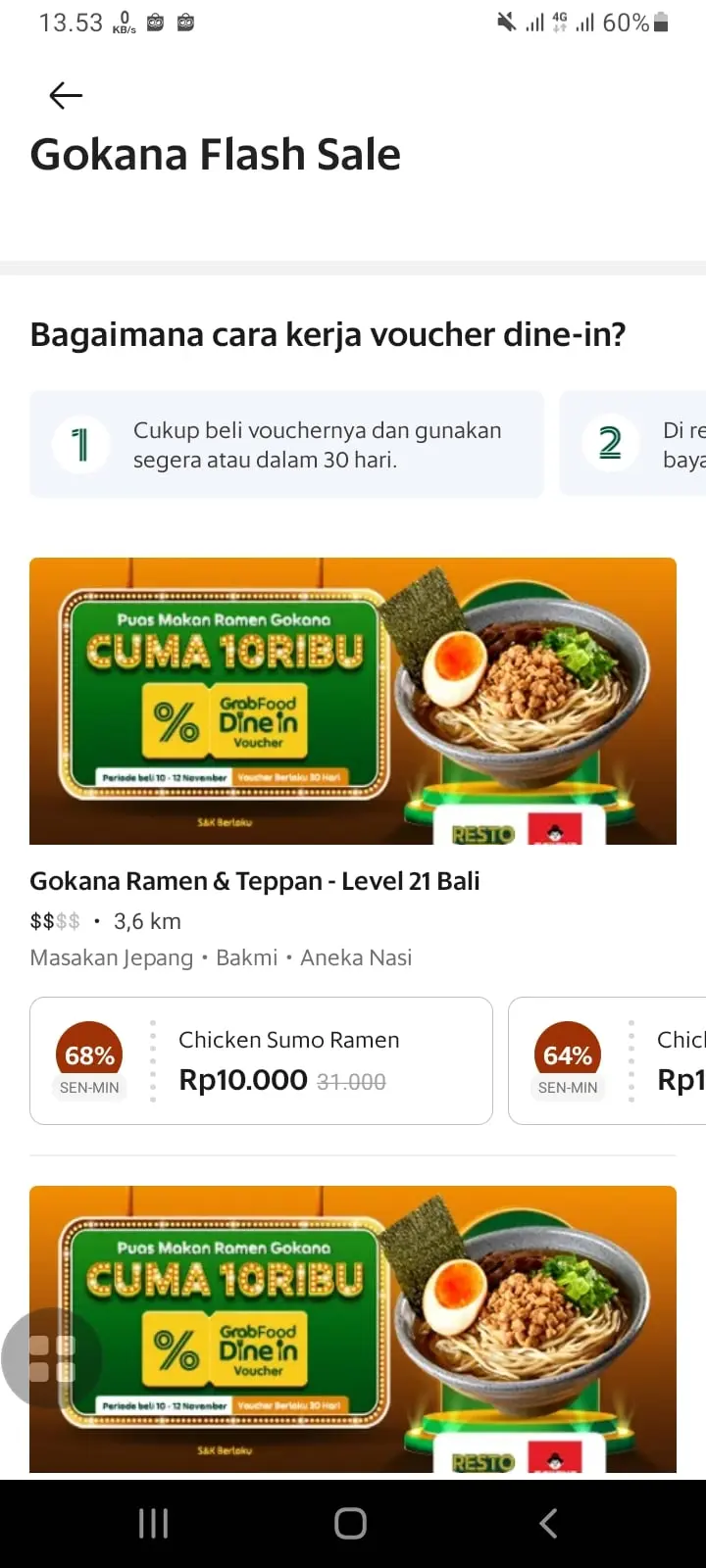Select the Chicken Sumo Ramen Rp10.000 voucher
The height and width of the screenshot is (1568, 706).
261,1060
